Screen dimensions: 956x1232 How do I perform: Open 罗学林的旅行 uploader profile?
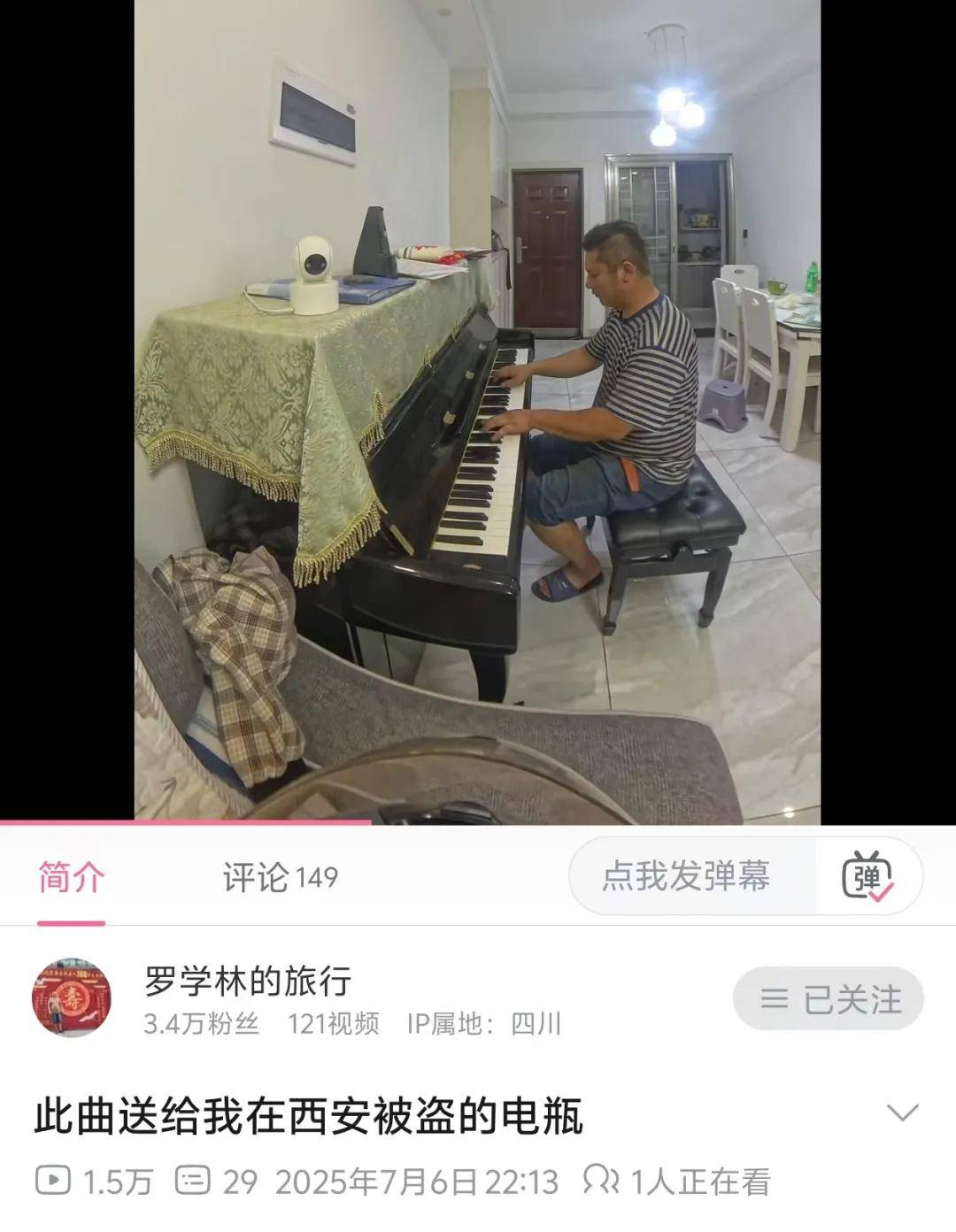coord(248,981)
